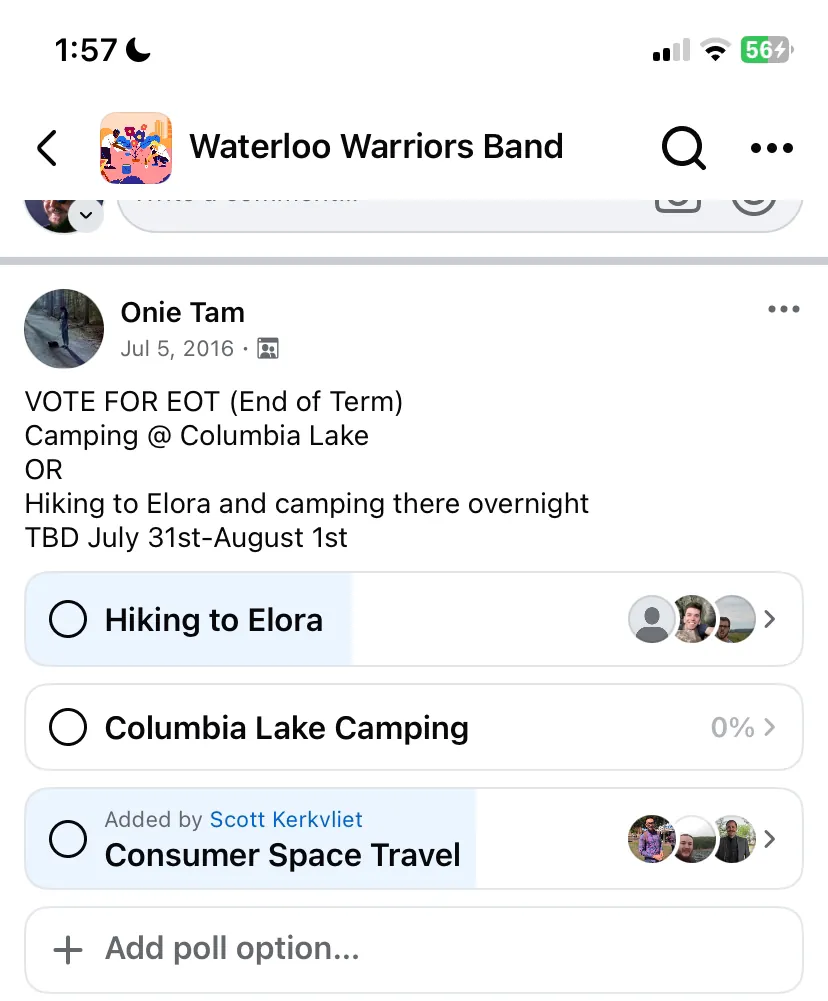This screenshot has width=828, height=1001.
Task: Expand voters list for Hiking to Elora
Action: pyautogui.click(x=770, y=619)
